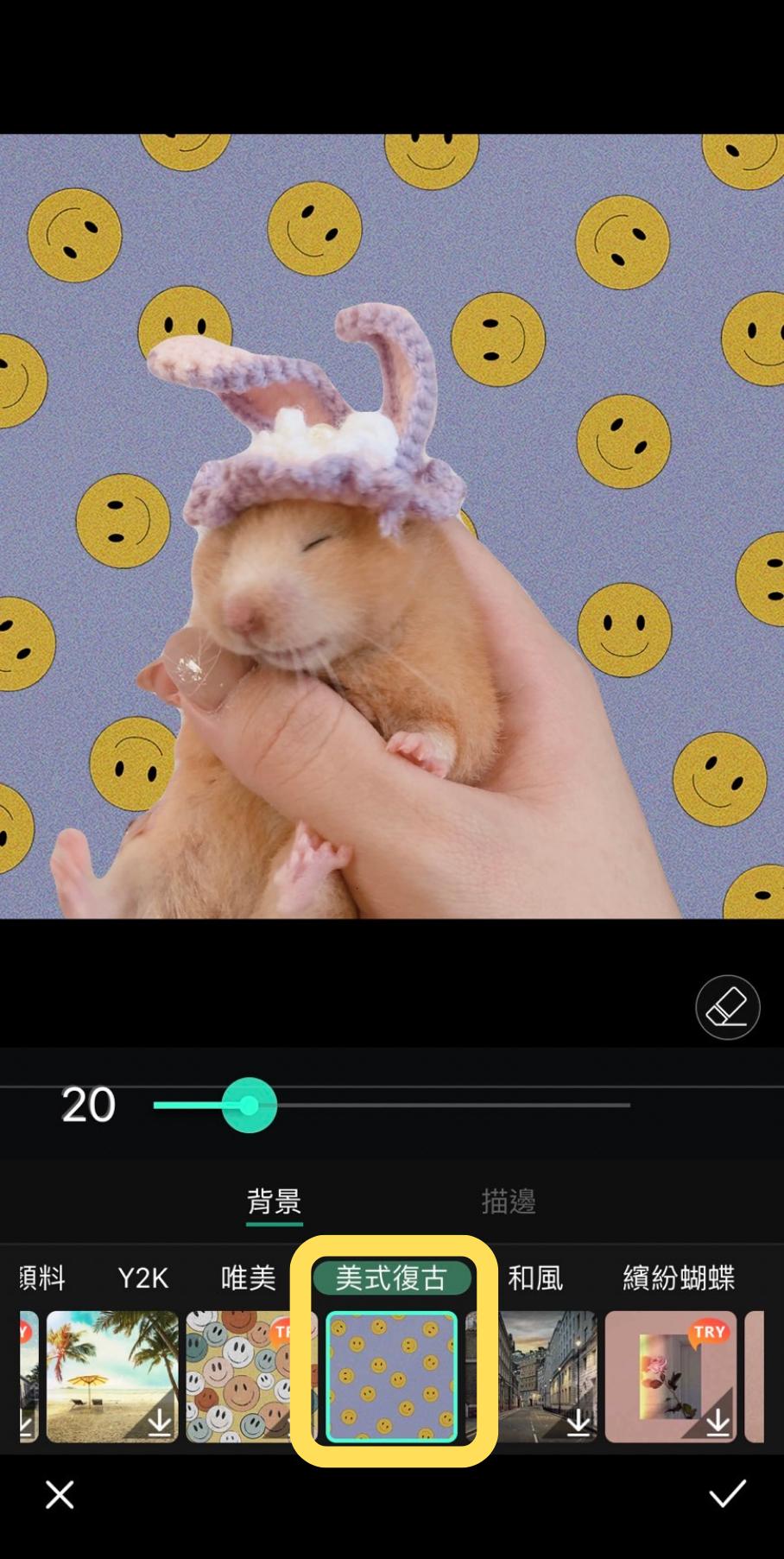This screenshot has height=1559, width=784.
Task: Confirm with the checkmark button
Action: pyautogui.click(x=727, y=1494)
